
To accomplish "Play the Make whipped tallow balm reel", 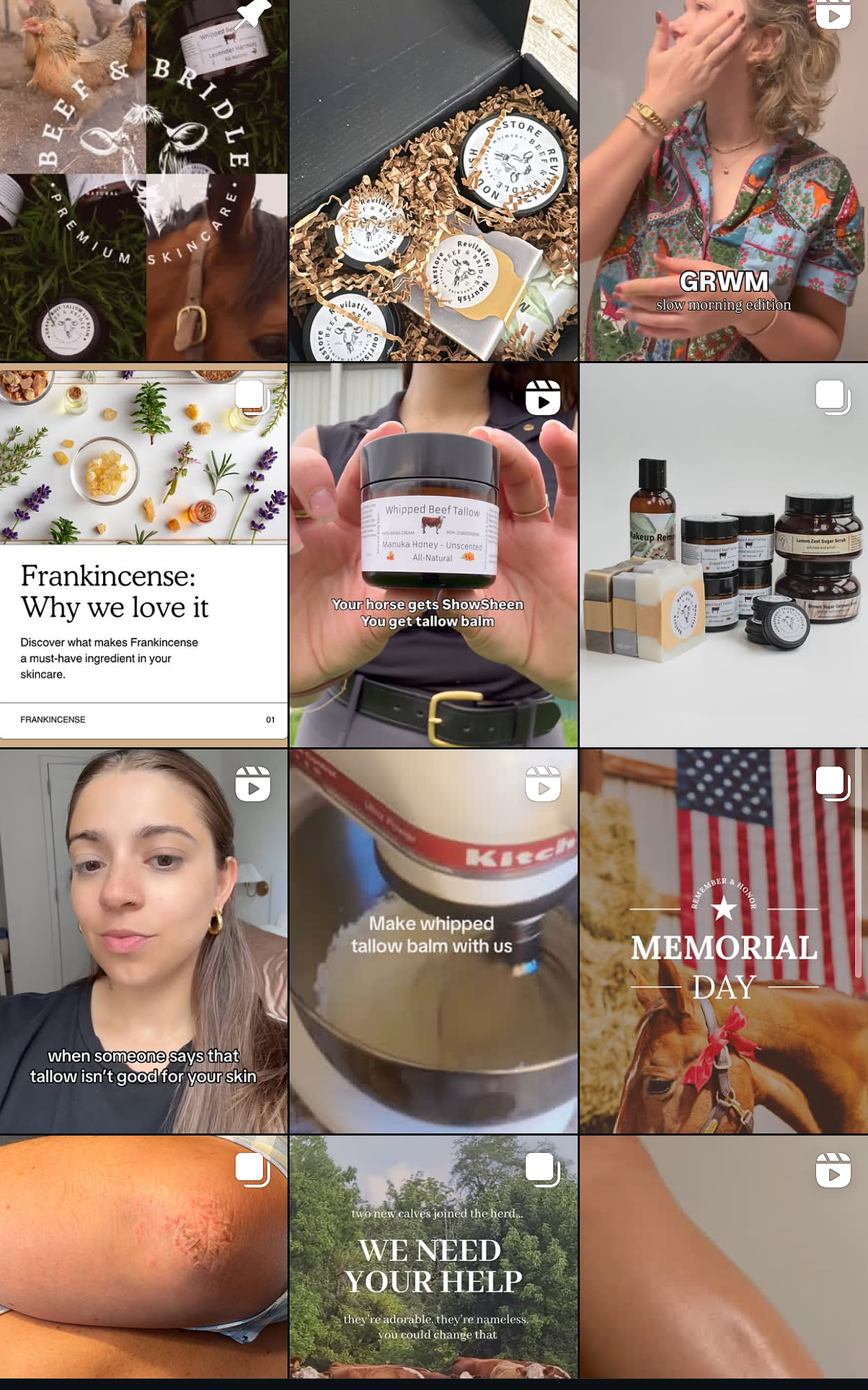I will point(433,941).
